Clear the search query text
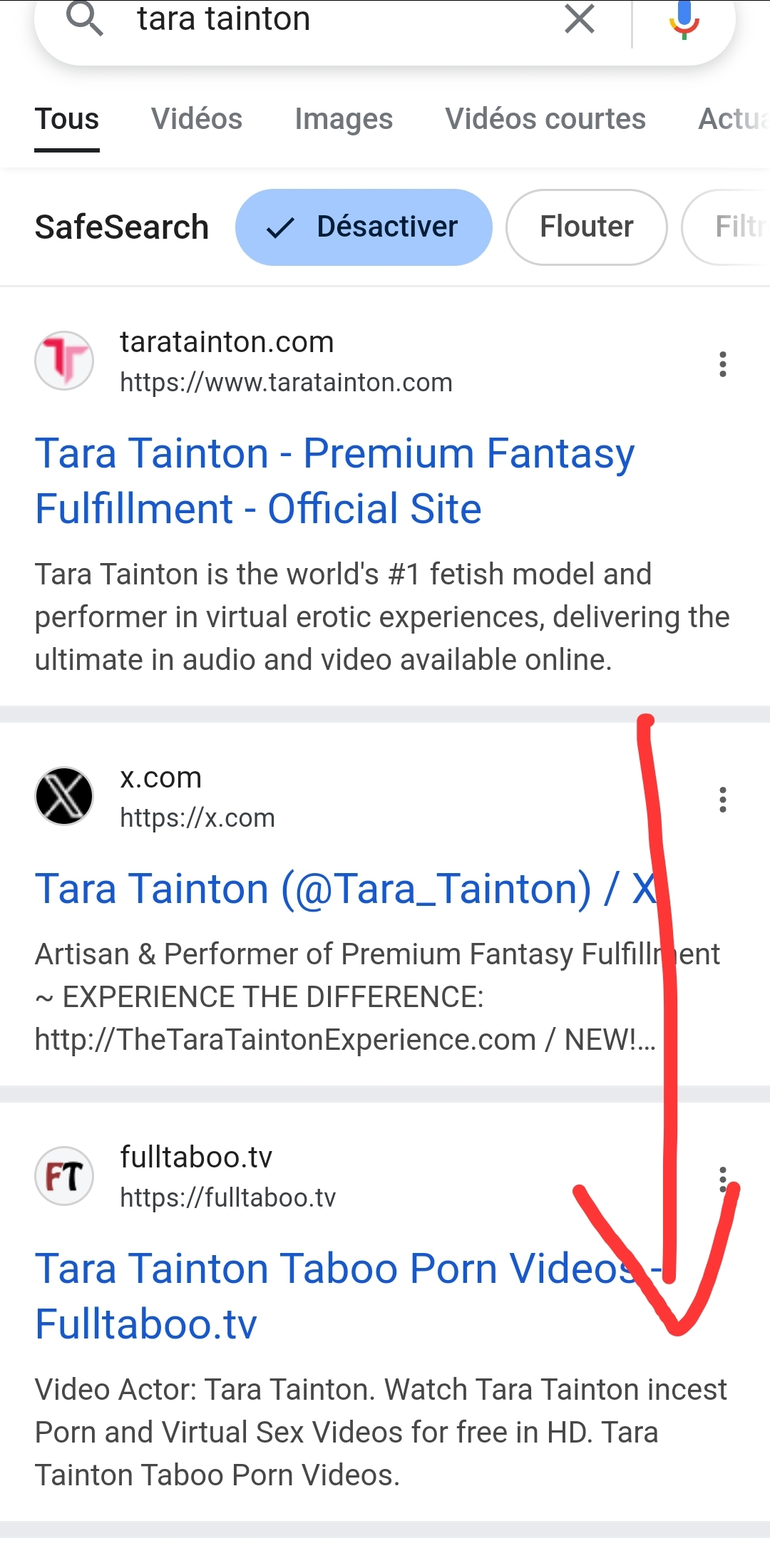This screenshot has height=1568, width=770. tap(579, 19)
